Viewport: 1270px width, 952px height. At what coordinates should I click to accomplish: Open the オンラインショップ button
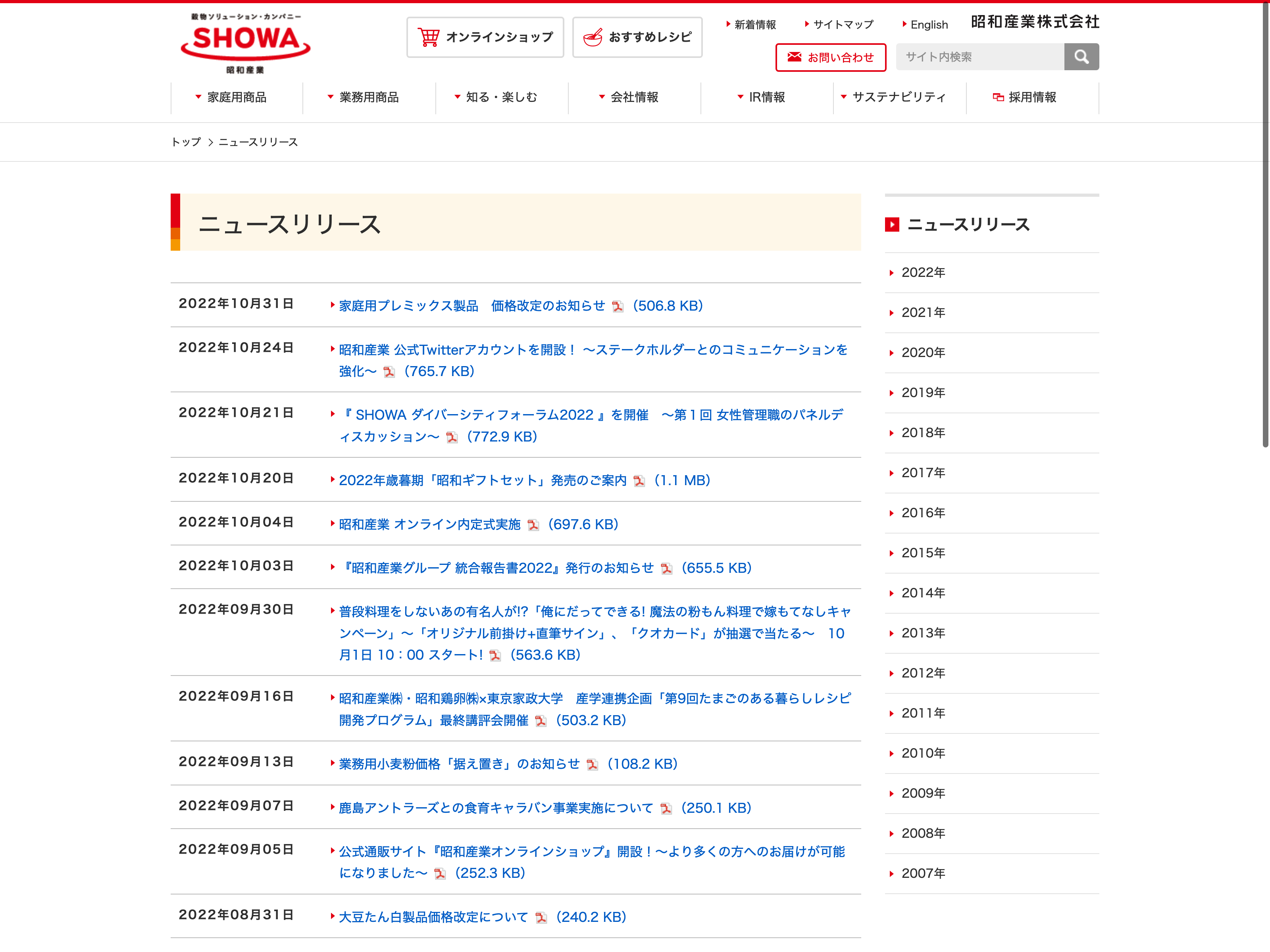tap(485, 37)
